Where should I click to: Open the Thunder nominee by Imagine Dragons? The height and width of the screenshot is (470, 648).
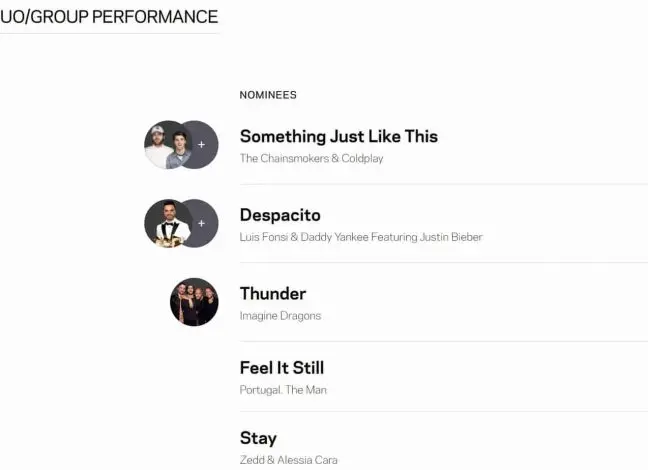point(273,294)
